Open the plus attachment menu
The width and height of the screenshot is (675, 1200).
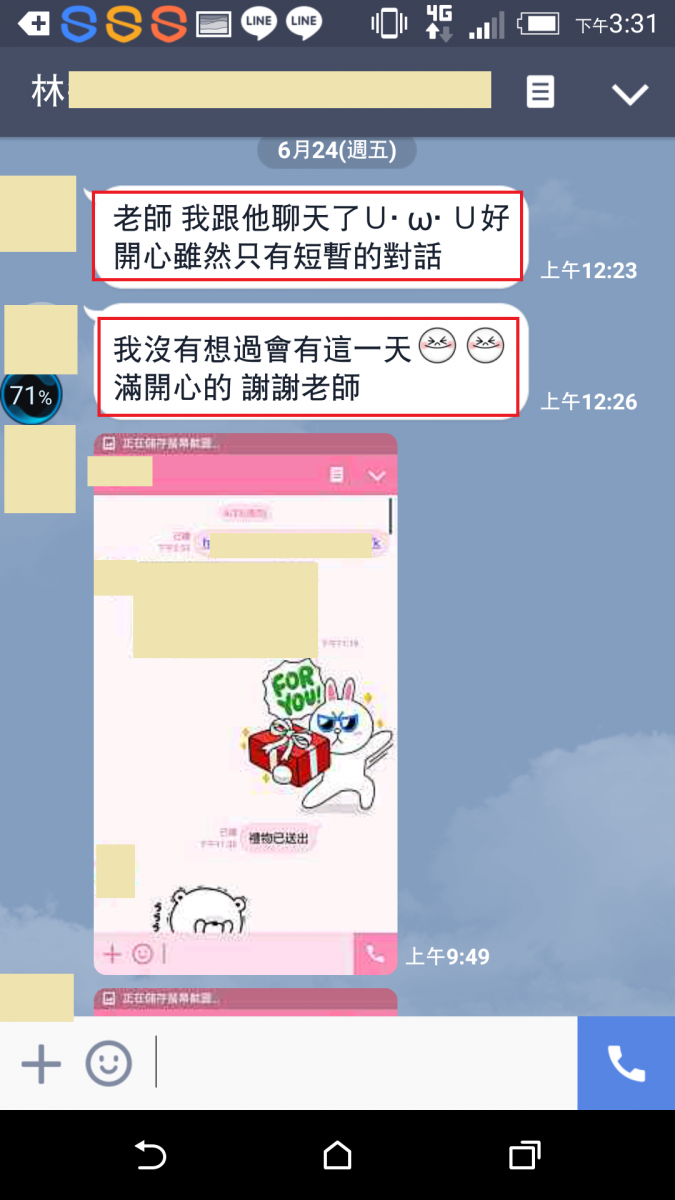tap(41, 1064)
